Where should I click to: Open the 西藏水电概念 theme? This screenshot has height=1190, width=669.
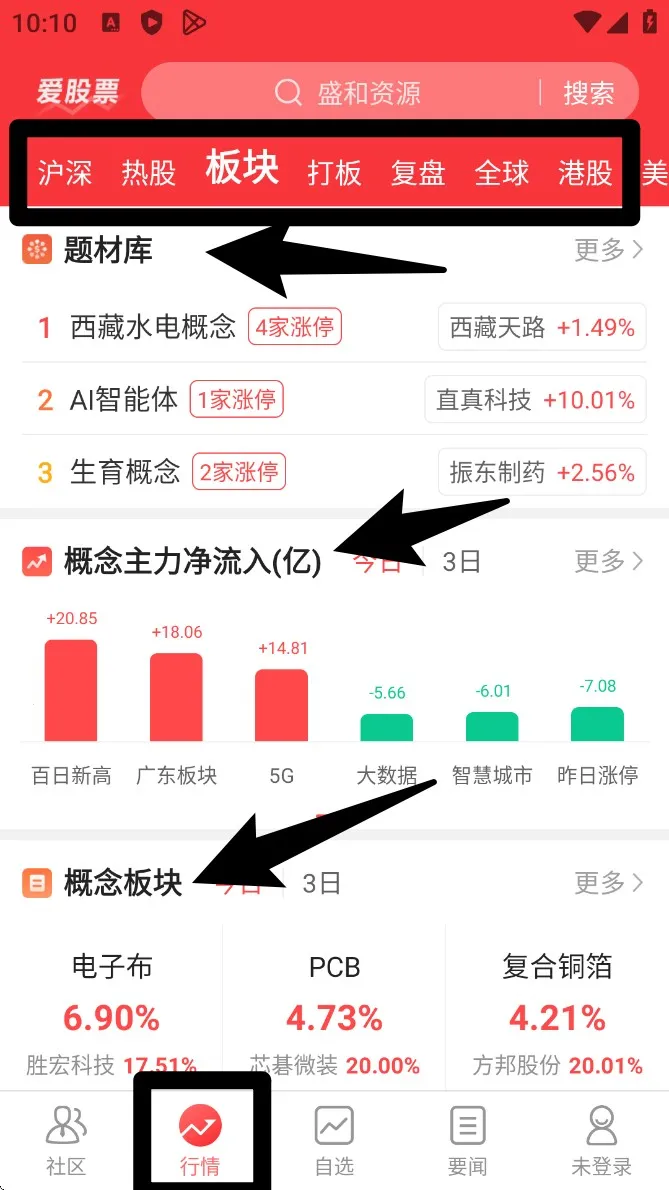(x=153, y=327)
